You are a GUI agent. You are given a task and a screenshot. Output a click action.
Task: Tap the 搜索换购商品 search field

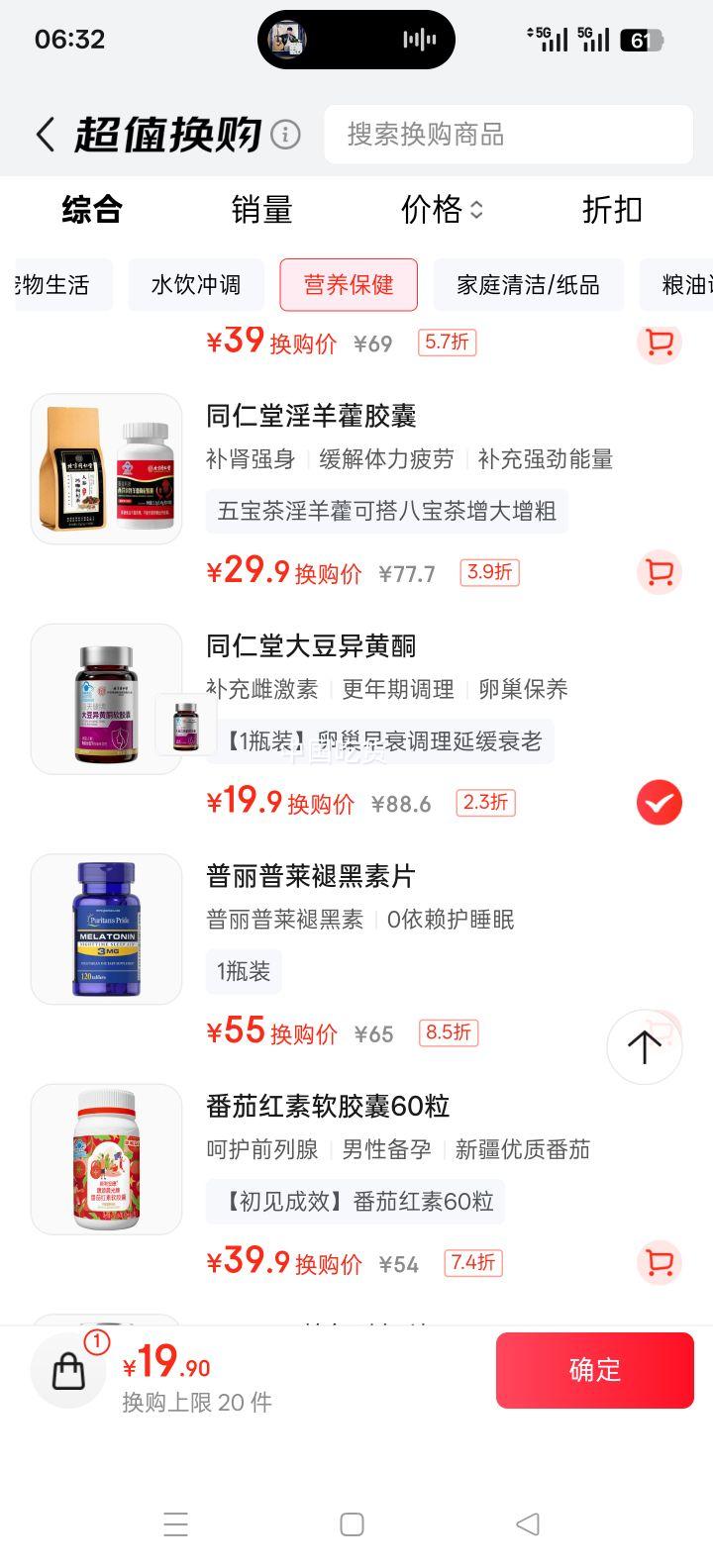pyautogui.click(x=508, y=135)
